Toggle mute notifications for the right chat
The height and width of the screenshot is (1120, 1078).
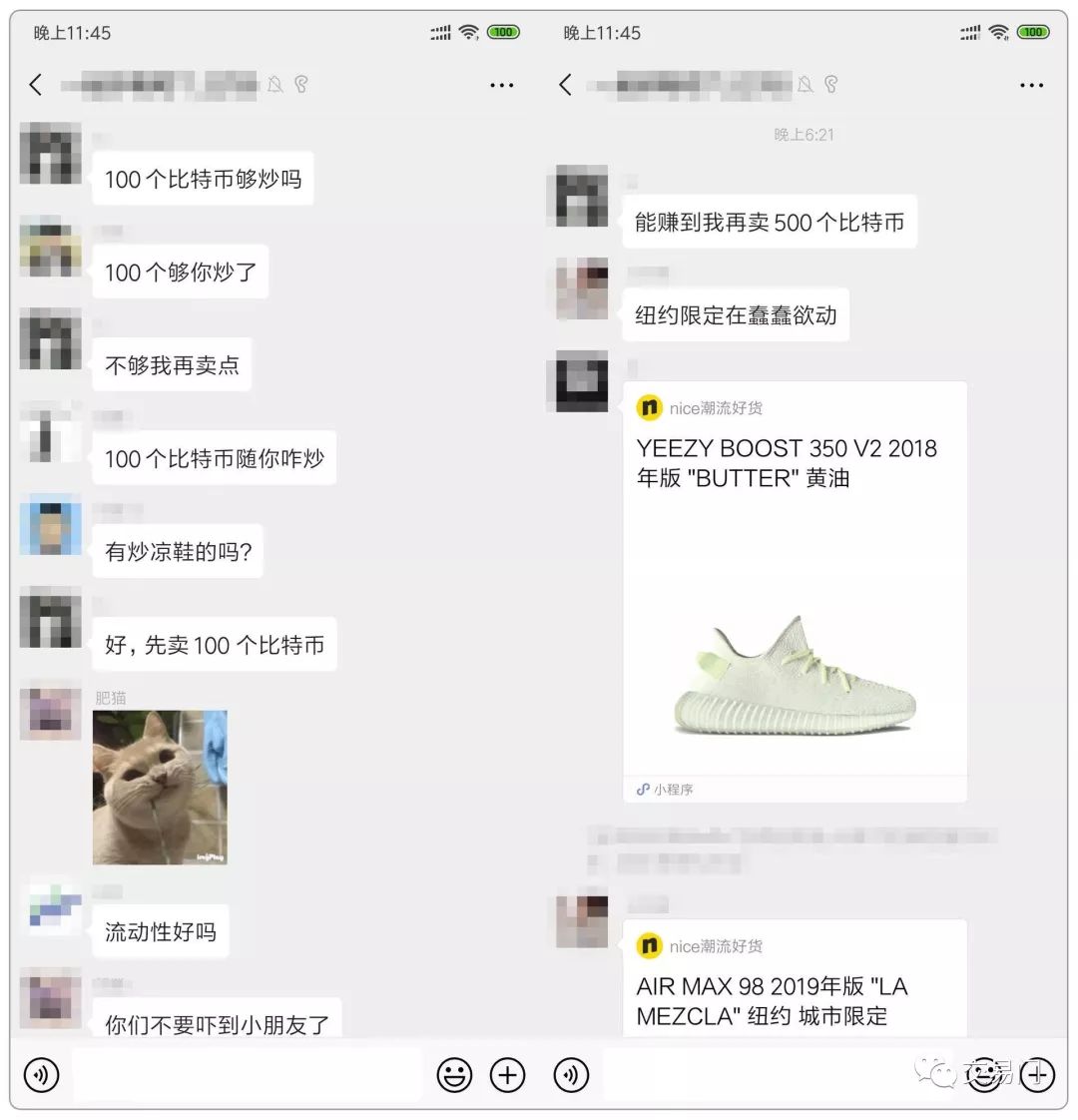point(807,85)
